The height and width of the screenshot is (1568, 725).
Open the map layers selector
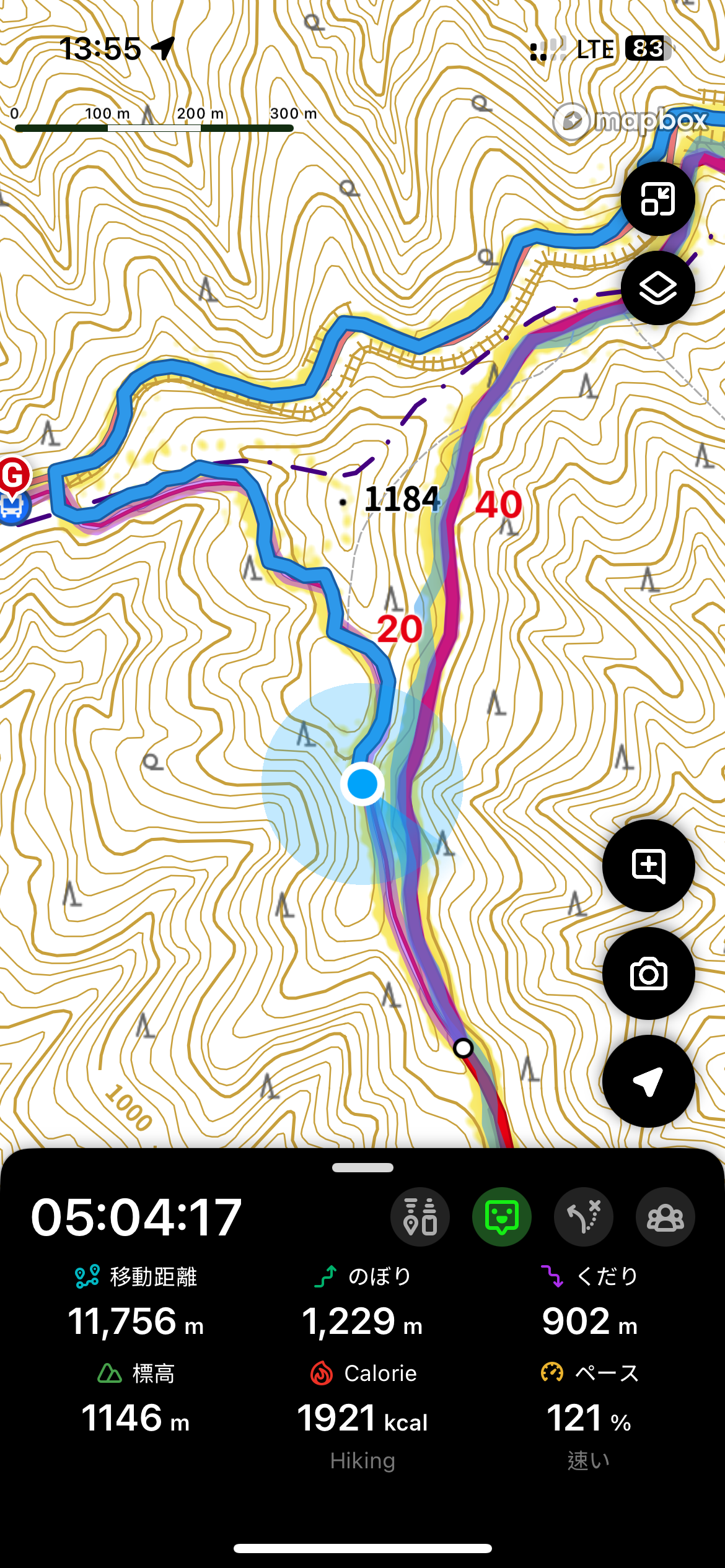[657, 288]
